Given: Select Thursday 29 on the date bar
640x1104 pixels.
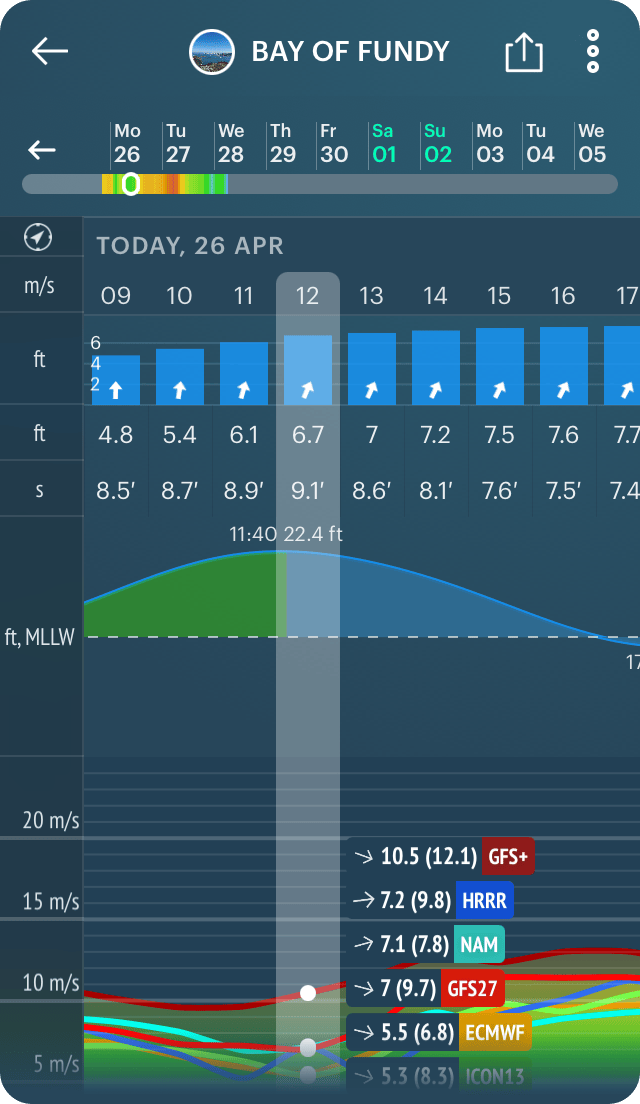Looking at the screenshot, I should [282, 144].
